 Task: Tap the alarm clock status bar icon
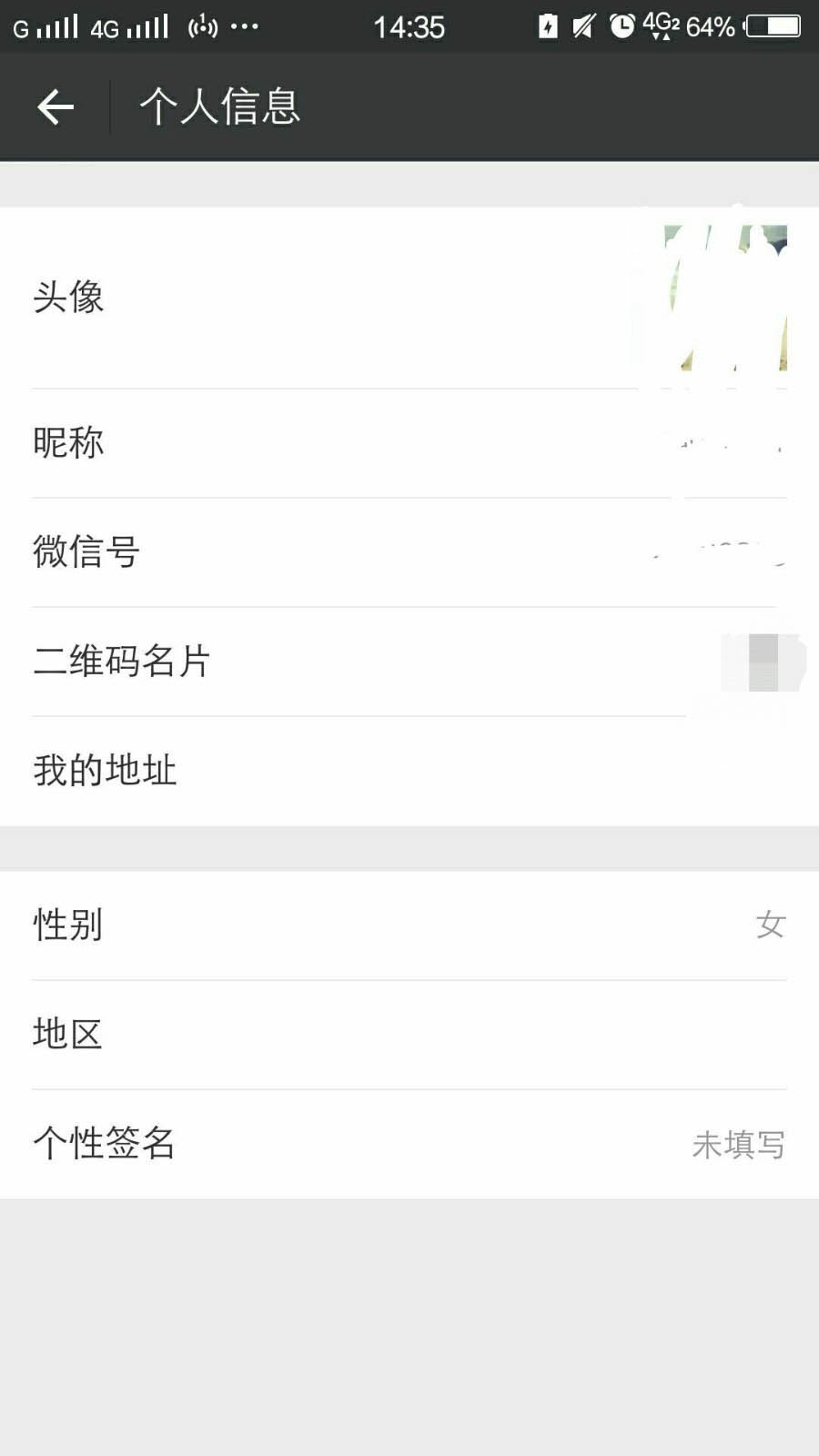[622, 27]
